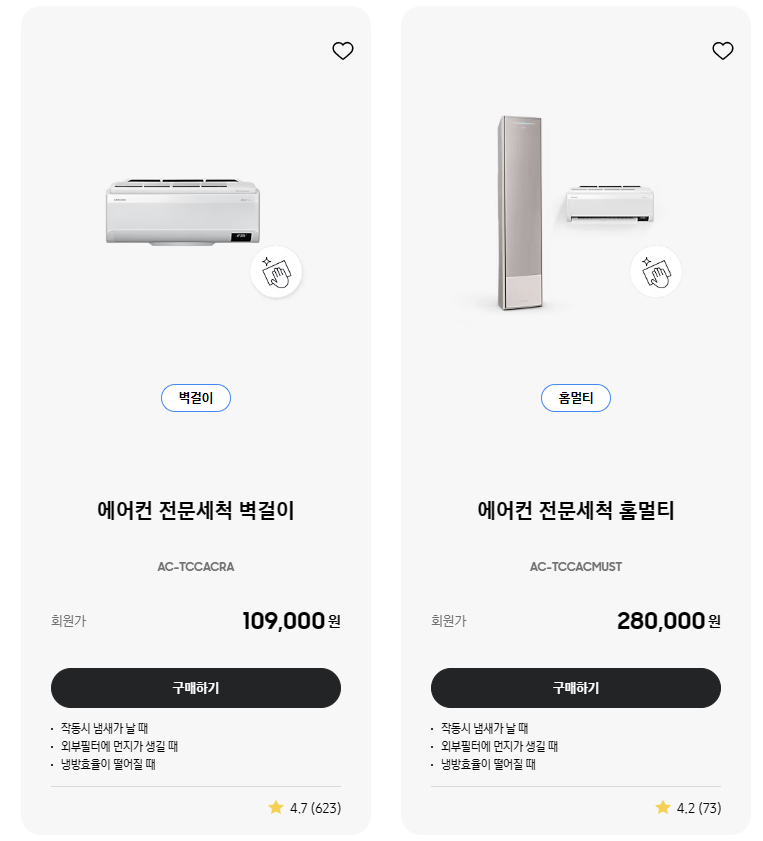The image size is (763, 841).
Task: Click the 구매하기 button for the 109,000원 product
Action: coord(196,688)
